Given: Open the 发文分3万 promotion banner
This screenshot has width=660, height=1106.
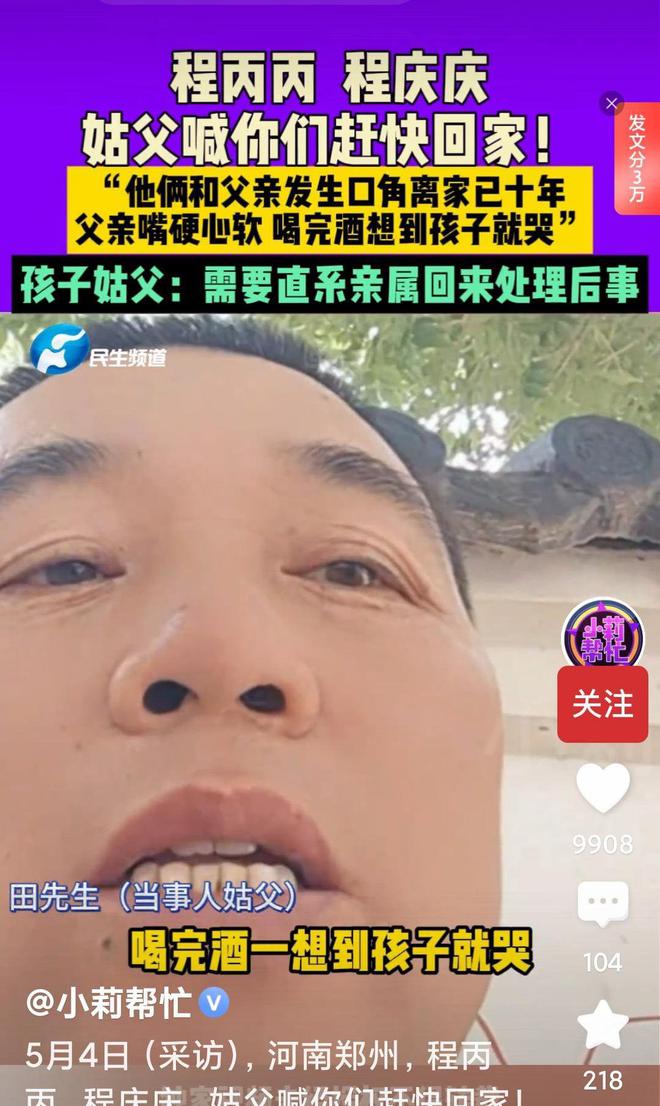Looking at the screenshot, I should pyautogui.click(x=639, y=158).
